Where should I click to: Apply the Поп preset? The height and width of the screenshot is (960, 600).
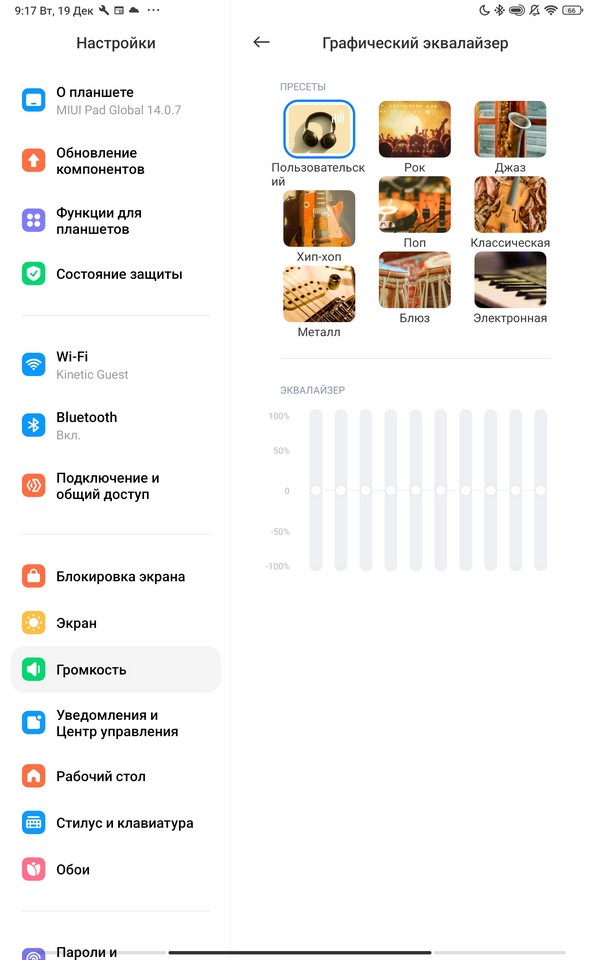(414, 205)
